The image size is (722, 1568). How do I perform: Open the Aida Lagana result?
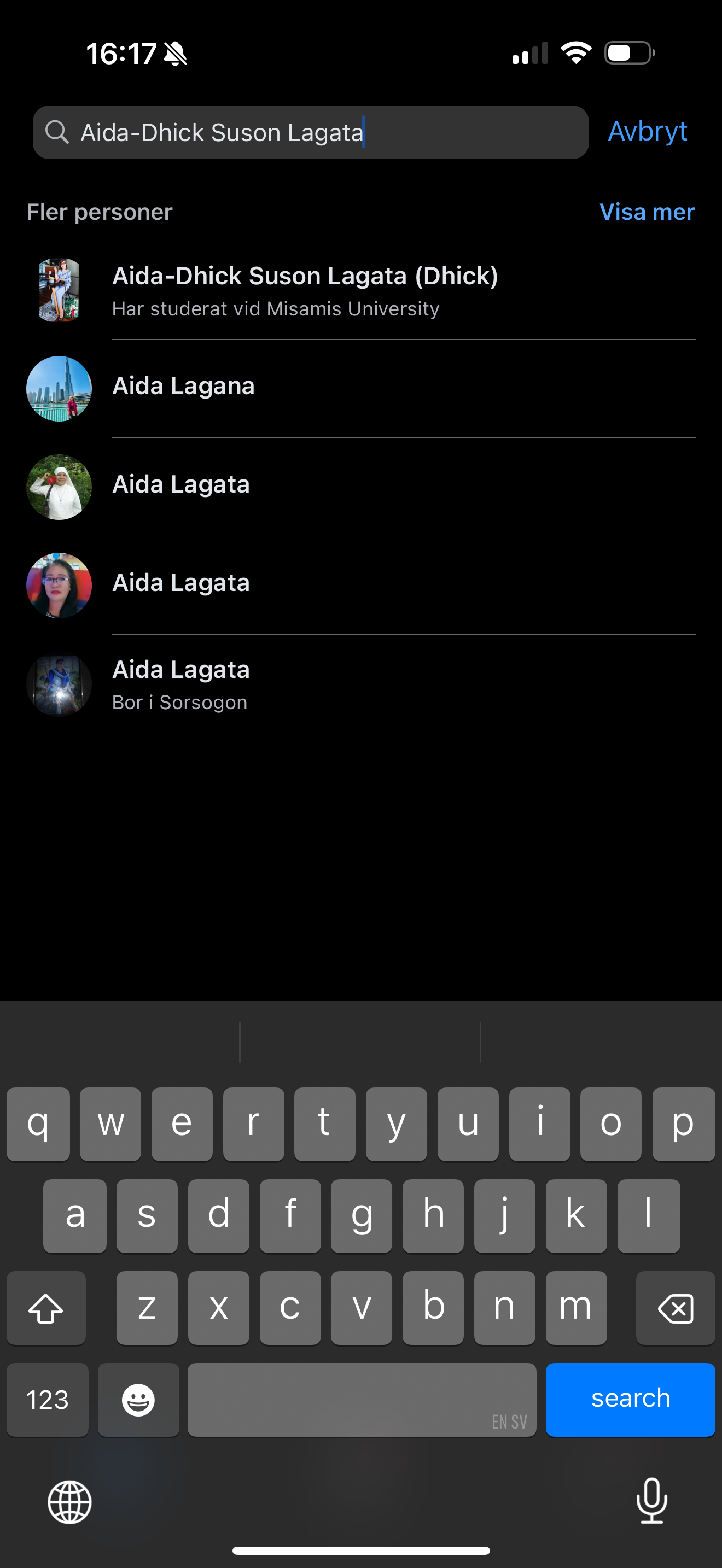click(x=360, y=388)
